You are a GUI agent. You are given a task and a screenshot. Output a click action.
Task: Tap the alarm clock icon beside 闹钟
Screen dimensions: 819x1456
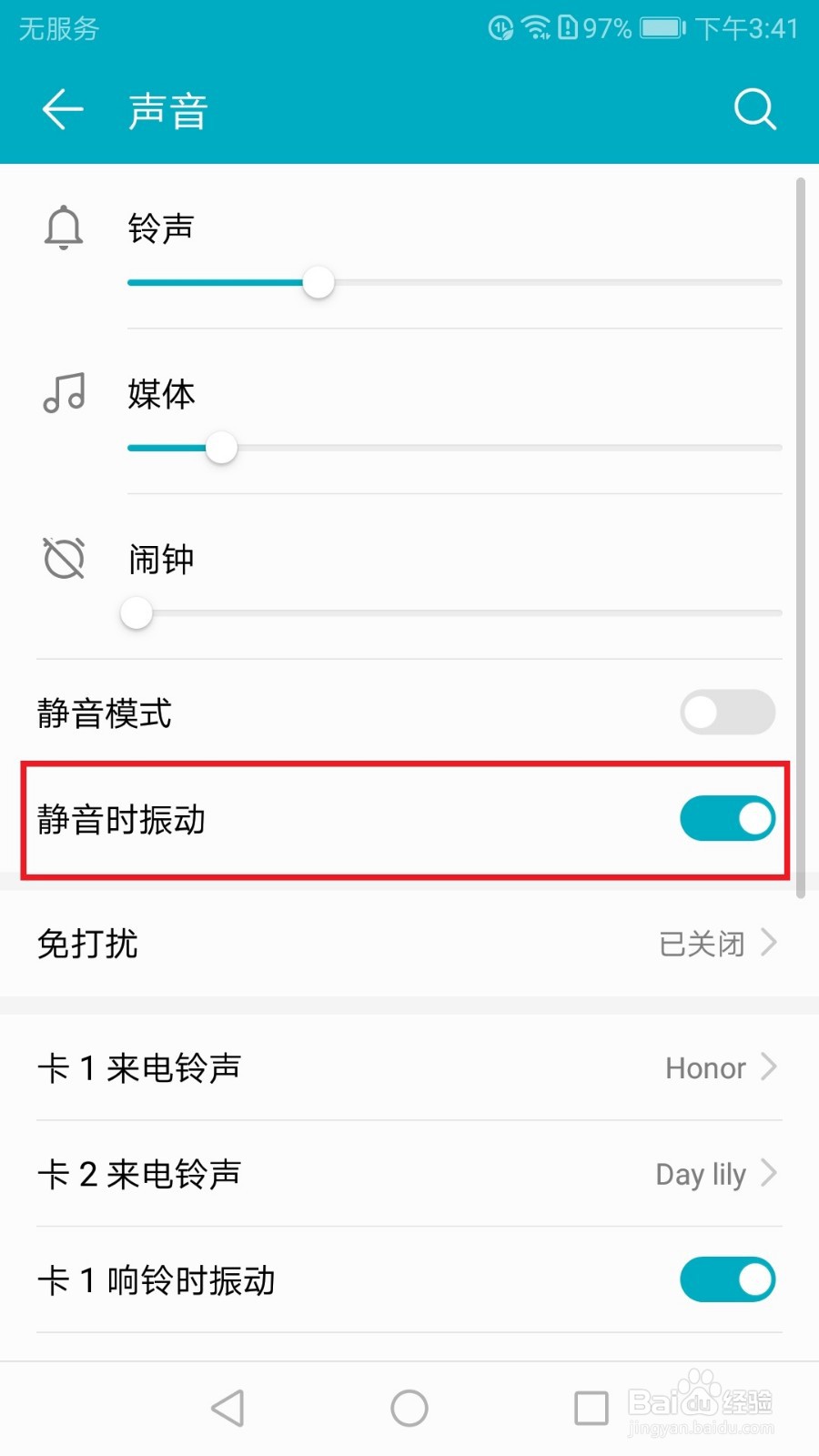coord(63,558)
